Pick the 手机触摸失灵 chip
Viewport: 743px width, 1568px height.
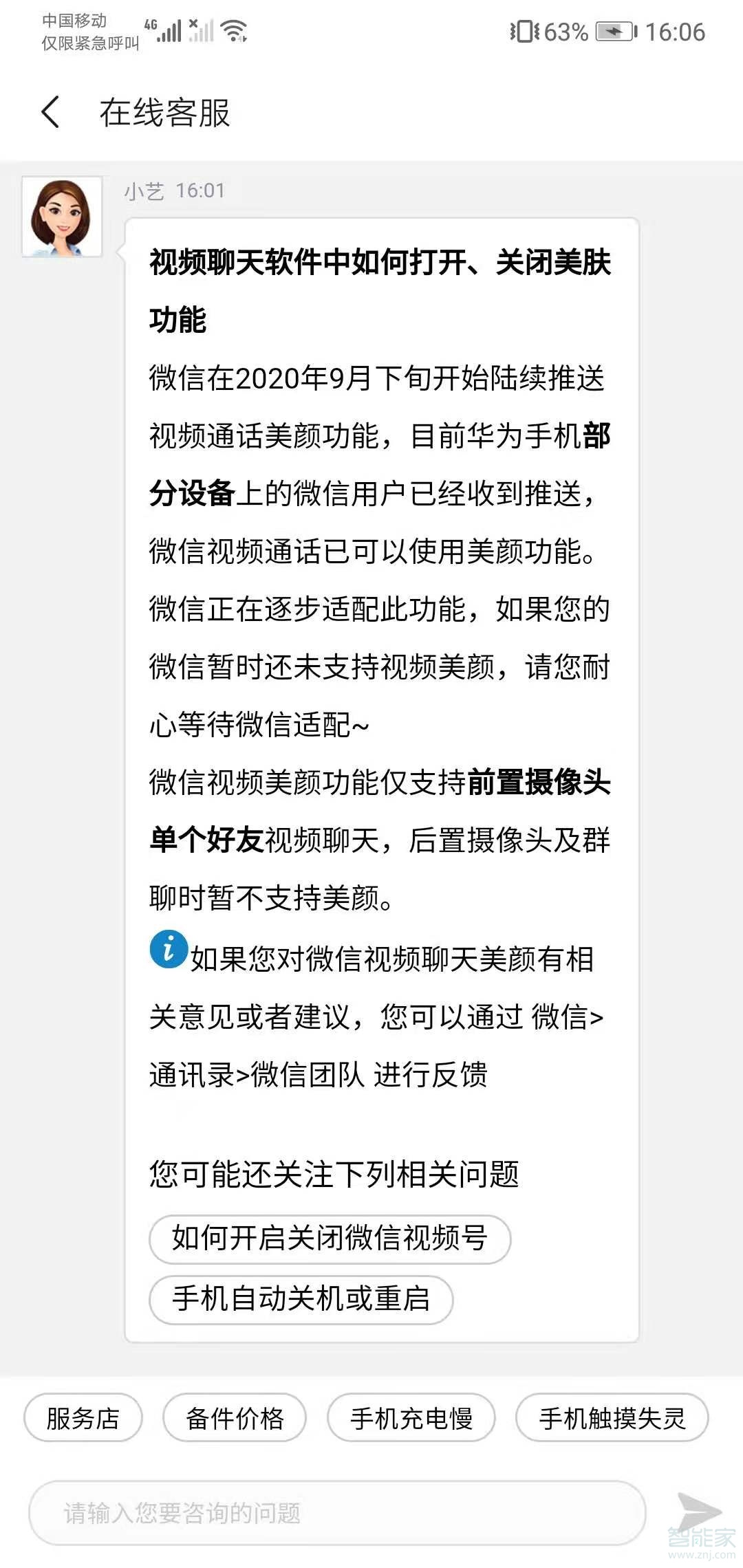[612, 1417]
